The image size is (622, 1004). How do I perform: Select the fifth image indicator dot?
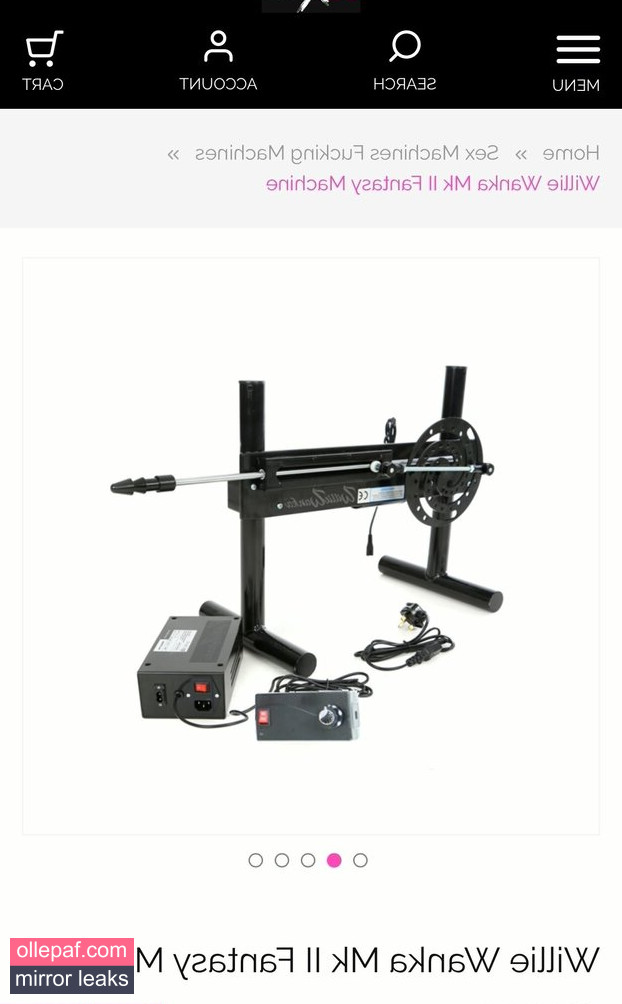point(360,860)
